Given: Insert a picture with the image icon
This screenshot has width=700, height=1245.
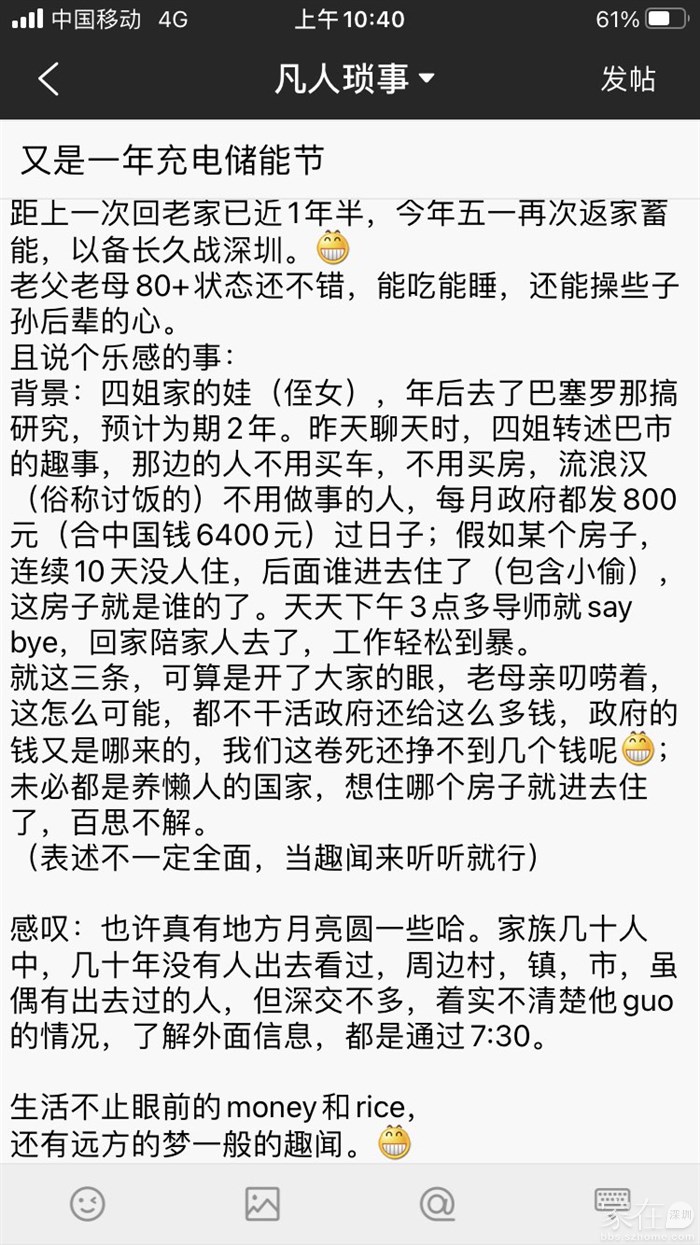Looking at the screenshot, I should pos(262,1204).
